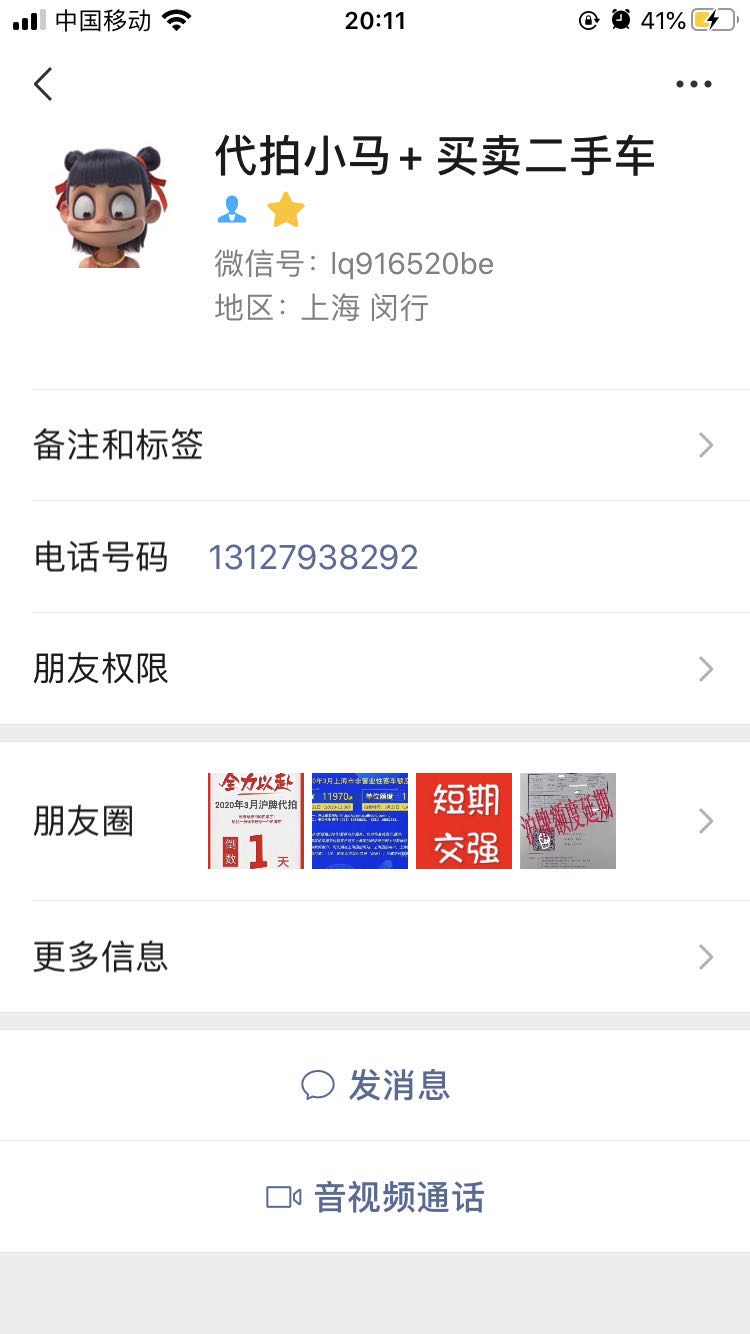Screen dimensions: 750x1334
Task: Open the three-dot more options menu
Action: click(693, 85)
